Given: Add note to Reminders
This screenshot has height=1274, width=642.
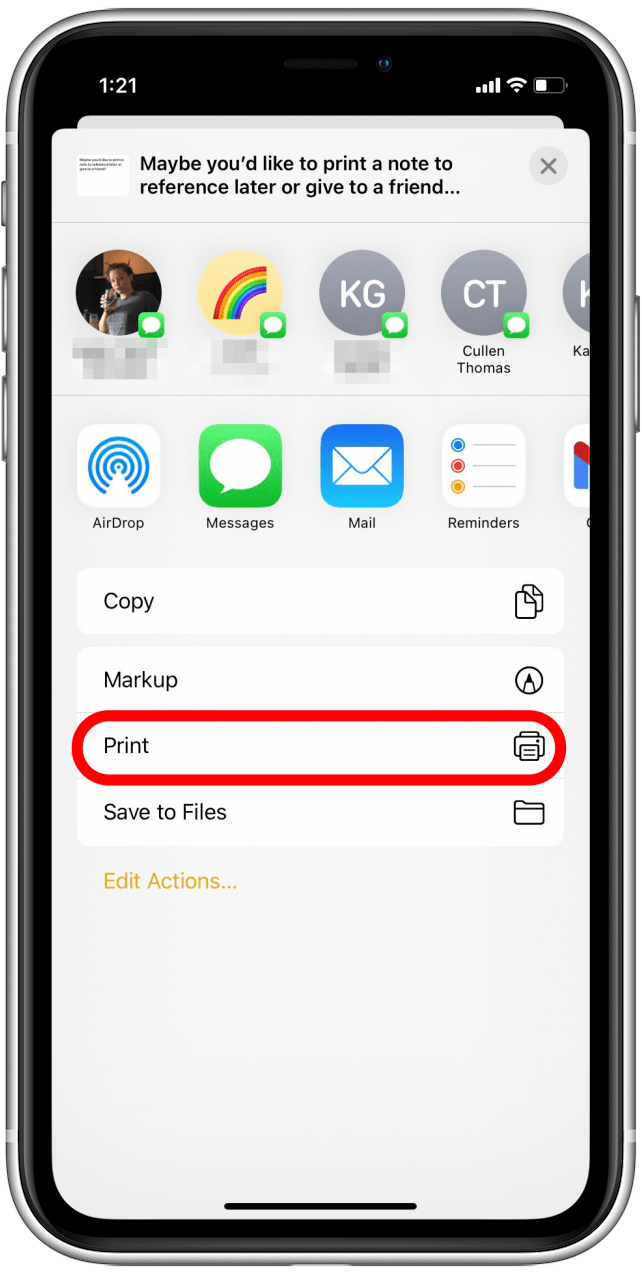Looking at the screenshot, I should pyautogui.click(x=483, y=467).
